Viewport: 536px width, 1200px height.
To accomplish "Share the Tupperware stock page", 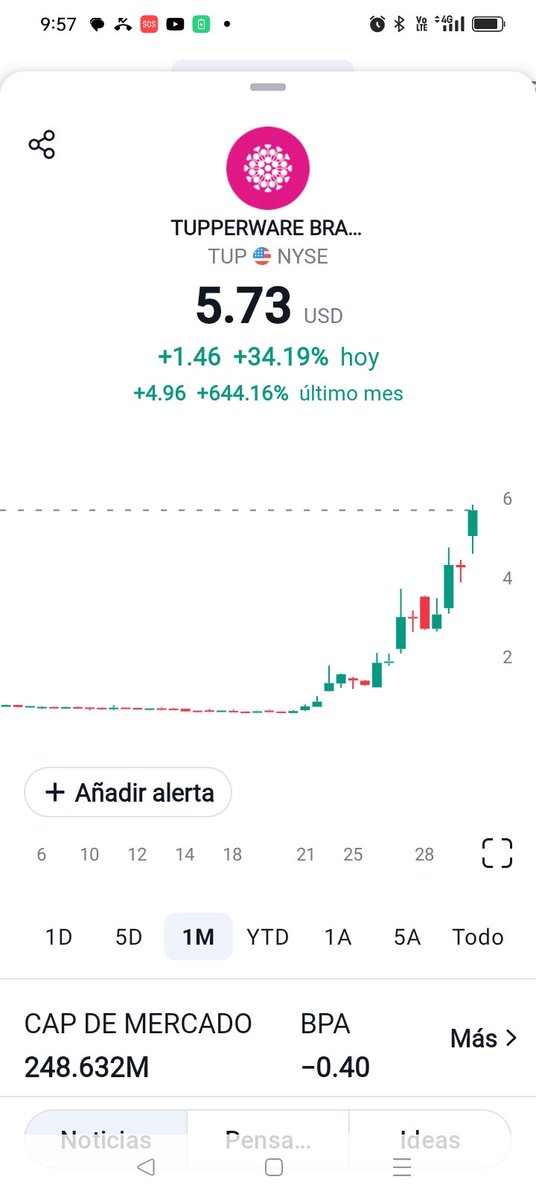I will point(42,145).
